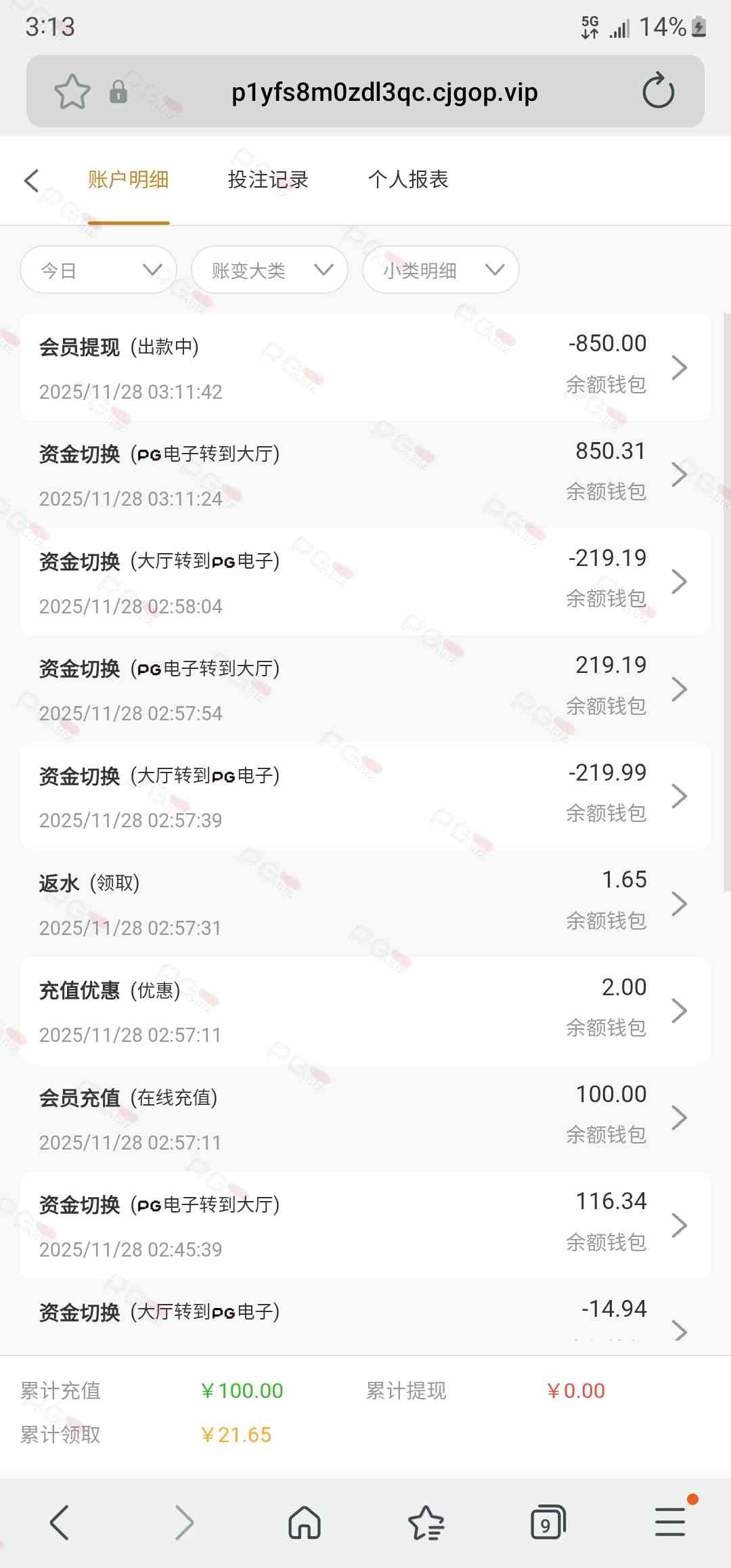Switch to the 投注记录 tab
The width and height of the screenshot is (731, 1568).
pos(268,180)
